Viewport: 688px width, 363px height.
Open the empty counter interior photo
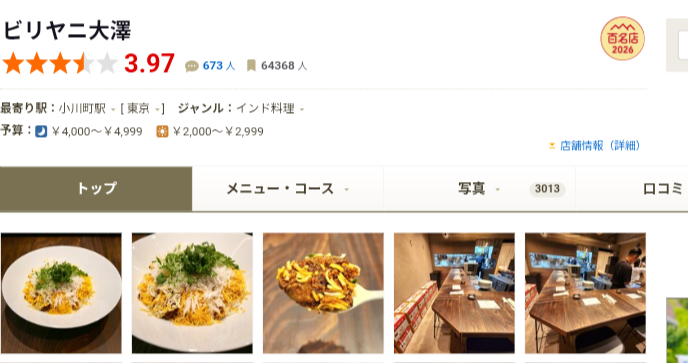click(x=454, y=293)
